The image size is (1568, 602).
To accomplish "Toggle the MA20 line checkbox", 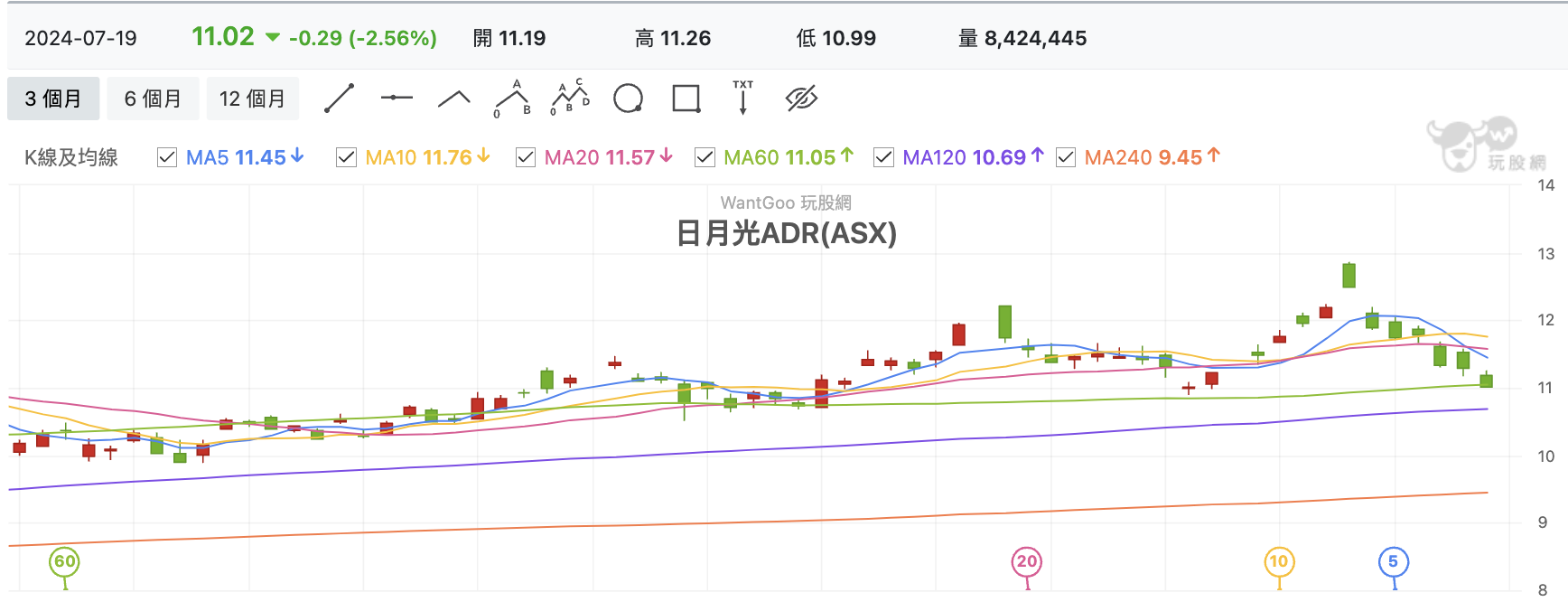I will click(526, 157).
